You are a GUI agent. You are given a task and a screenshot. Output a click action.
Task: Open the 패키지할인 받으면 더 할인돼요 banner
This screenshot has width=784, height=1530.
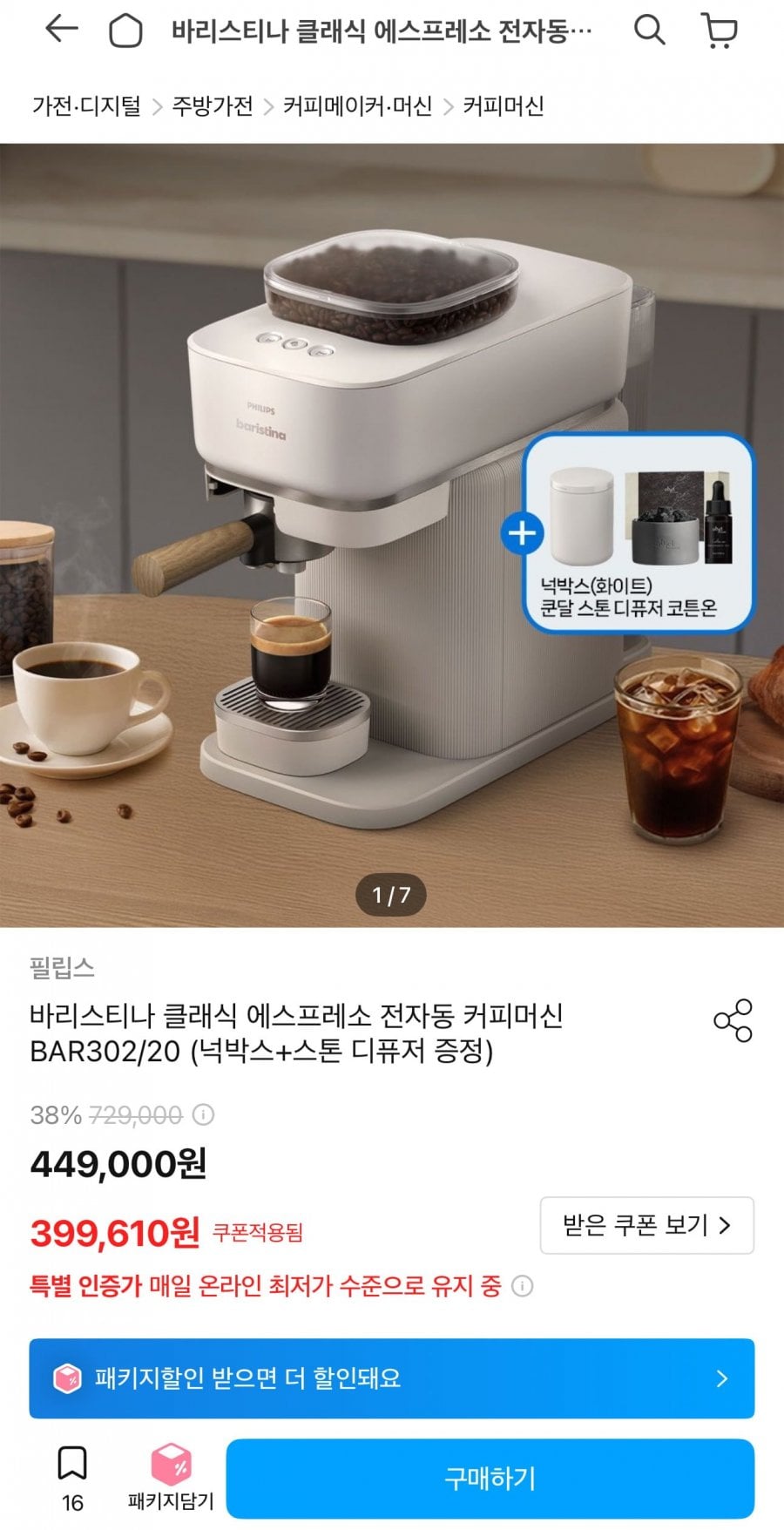coord(392,1378)
